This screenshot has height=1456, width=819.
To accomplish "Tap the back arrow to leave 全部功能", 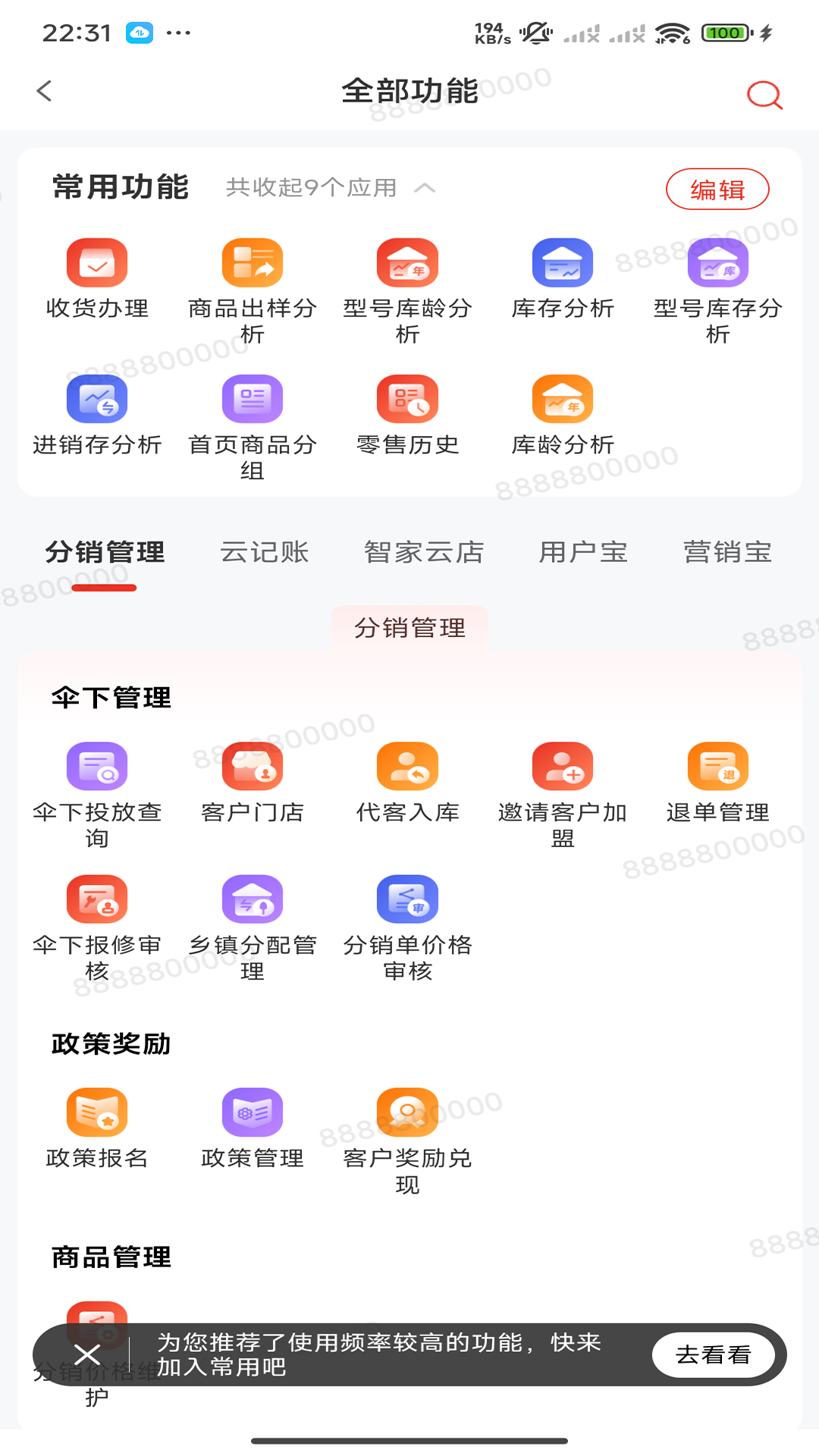I will coord(43,91).
